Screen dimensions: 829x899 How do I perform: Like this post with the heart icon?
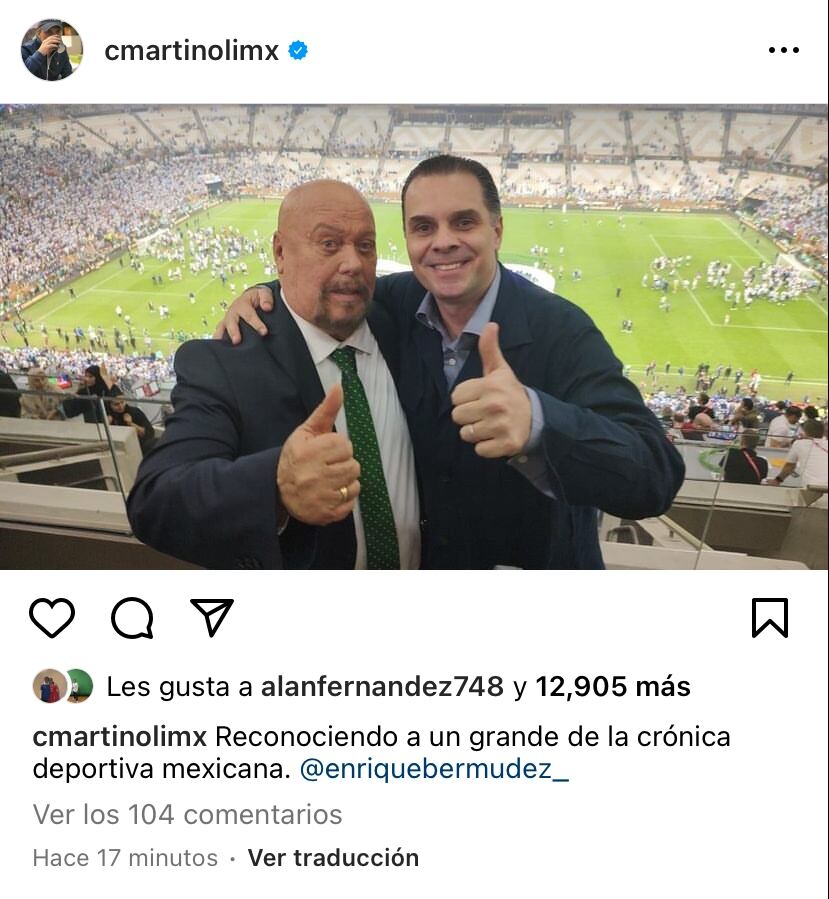[x=52, y=618]
